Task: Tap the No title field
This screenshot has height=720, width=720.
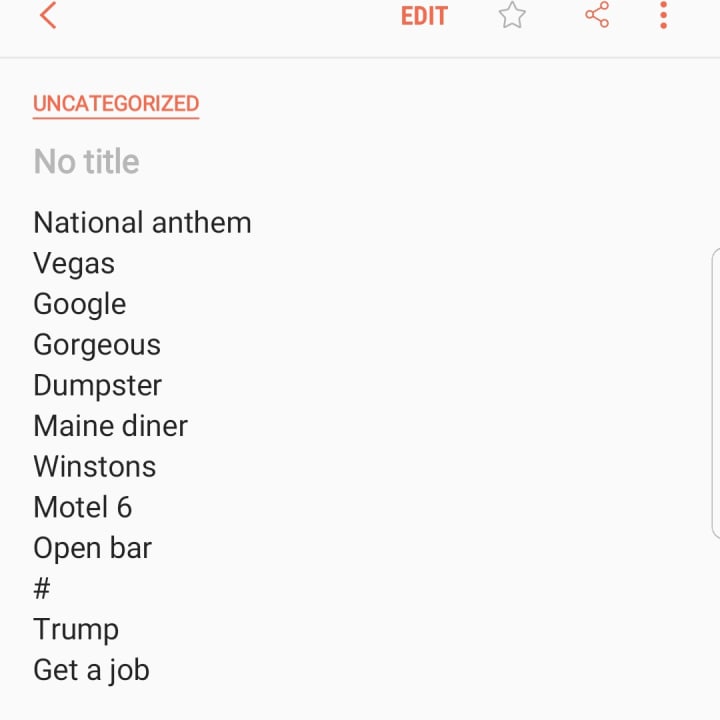Action: coord(87,162)
